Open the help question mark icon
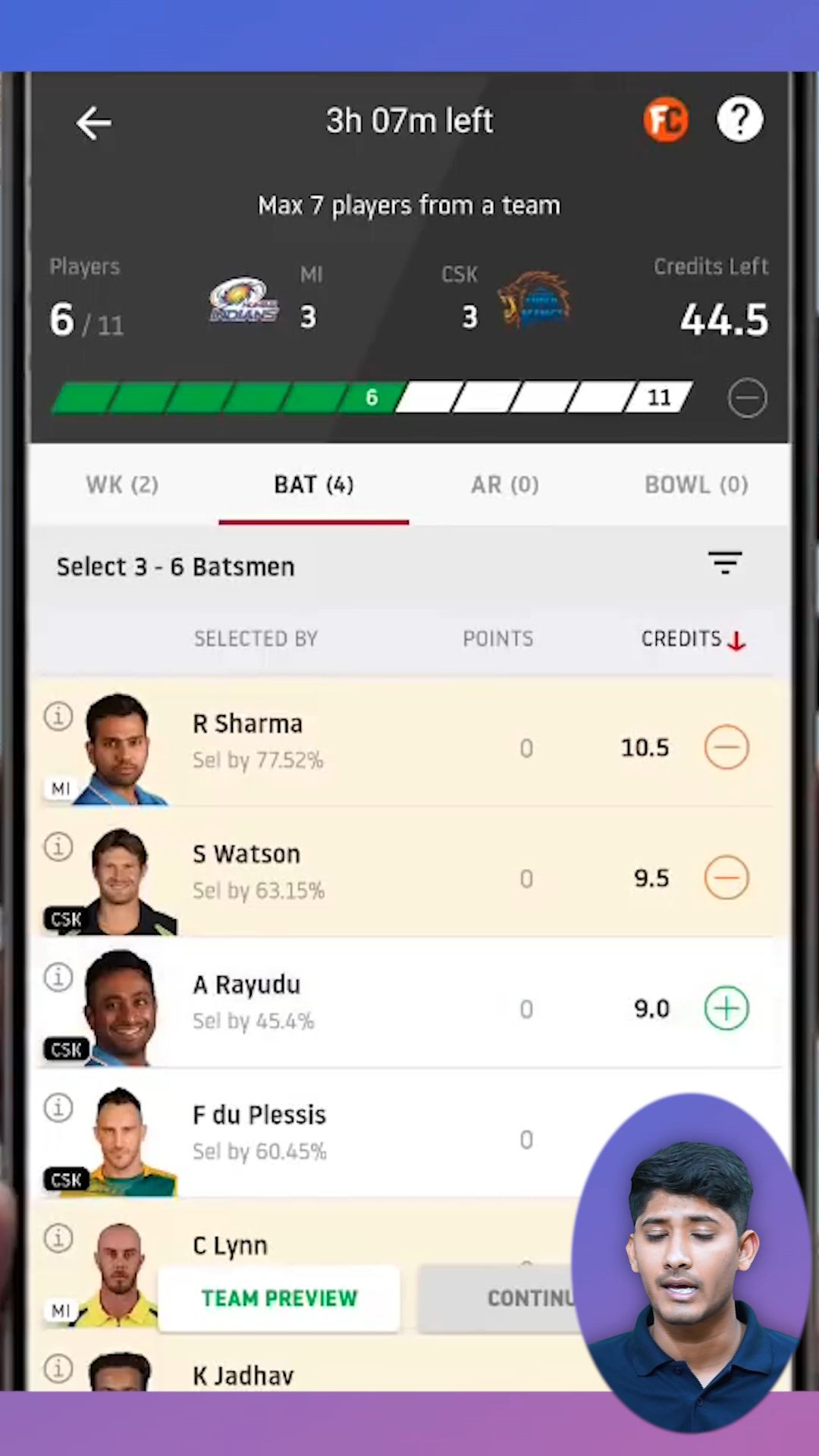Viewport: 819px width, 1456px height. [x=739, y=120]
